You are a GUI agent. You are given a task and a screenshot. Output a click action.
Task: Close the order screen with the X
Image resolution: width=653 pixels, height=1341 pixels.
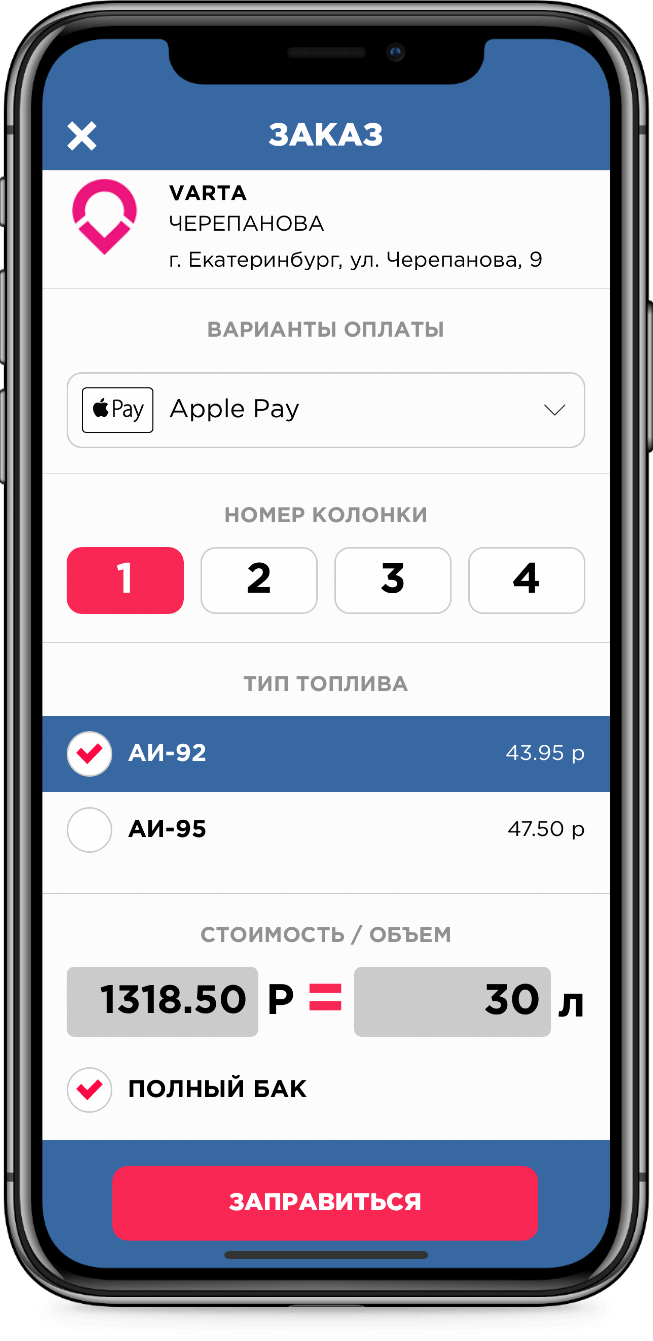point(82,136)
